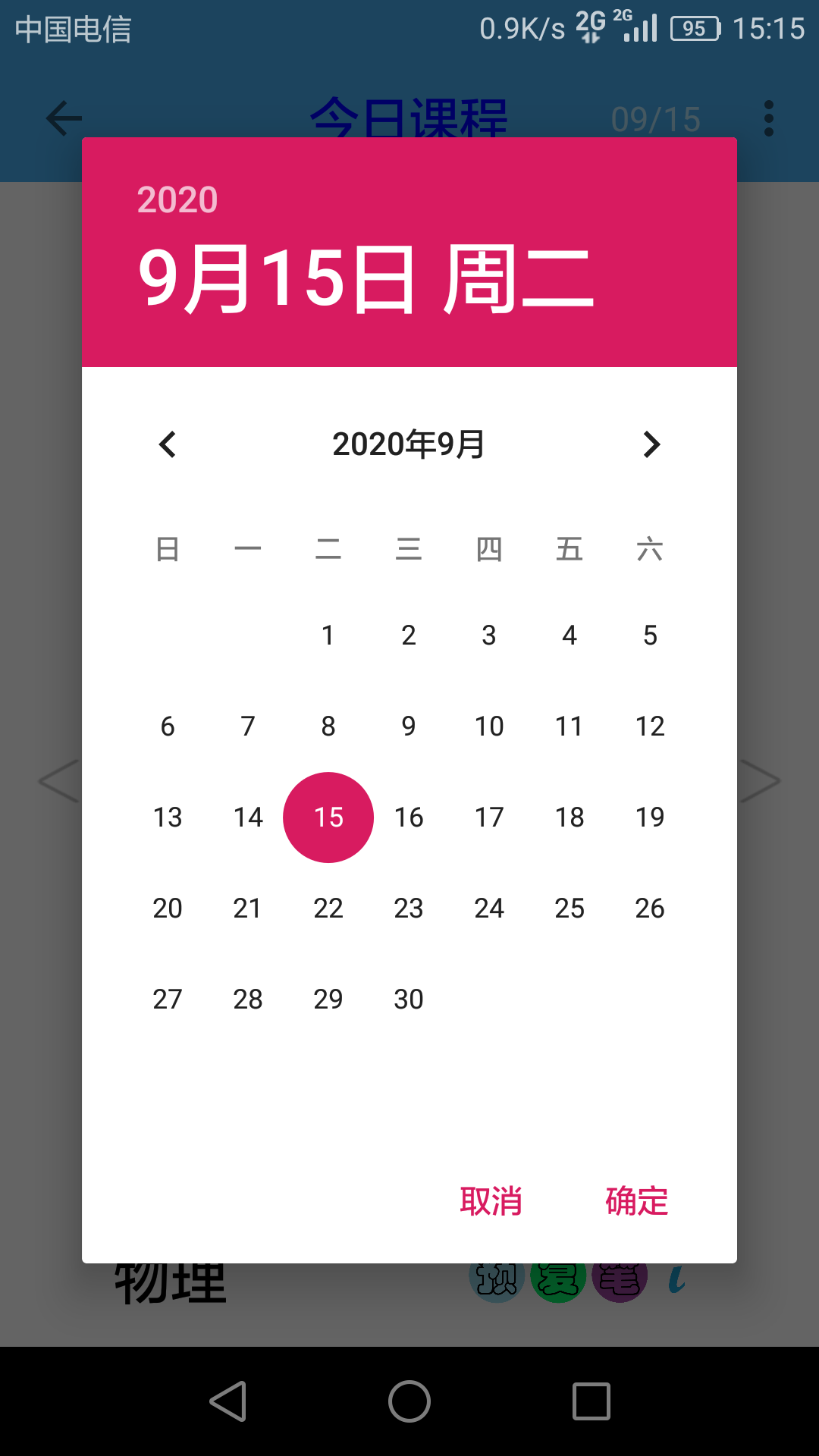Select date 22
The height and width of the screenshot is (1456, 819).
coord(328,908)
